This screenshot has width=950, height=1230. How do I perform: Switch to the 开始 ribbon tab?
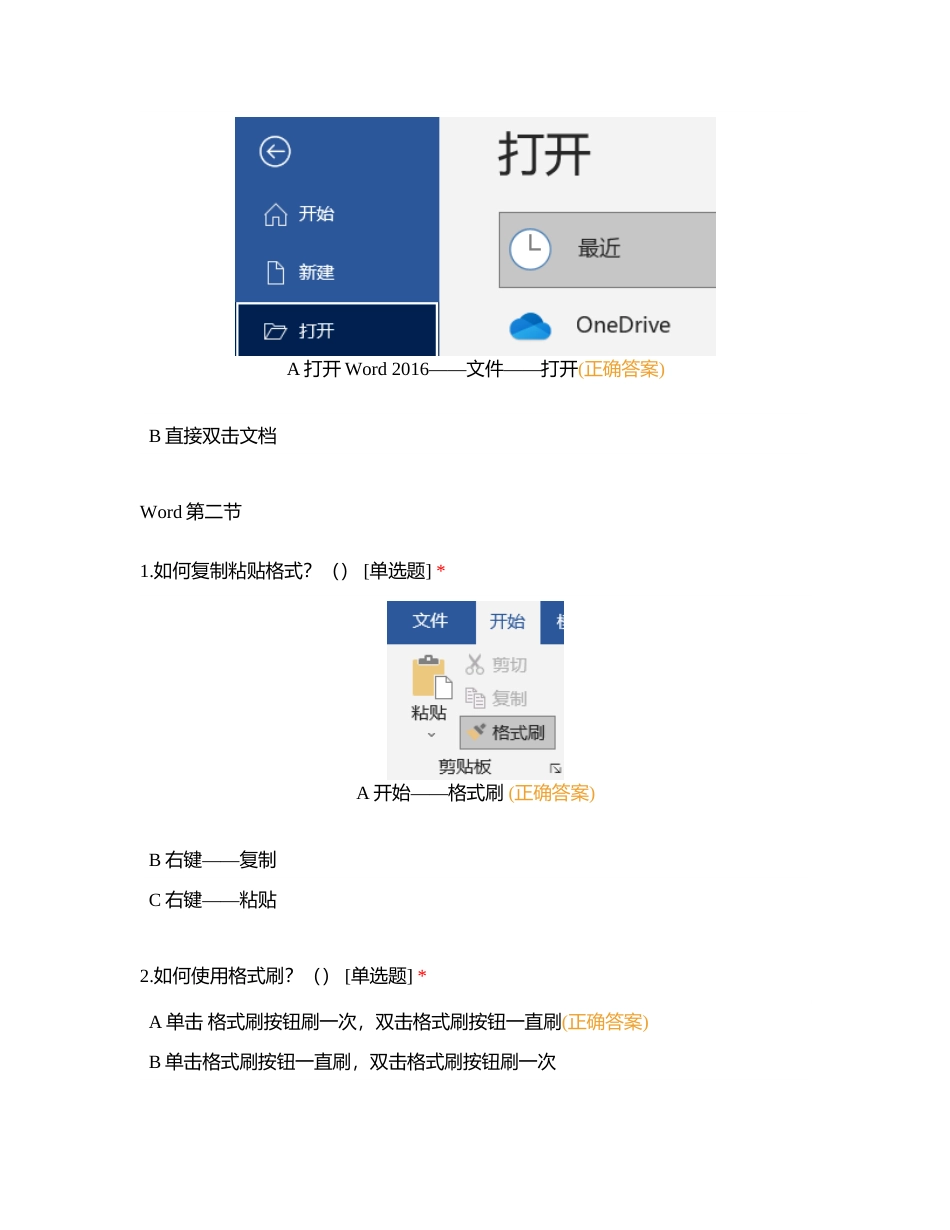click(507, 622)
